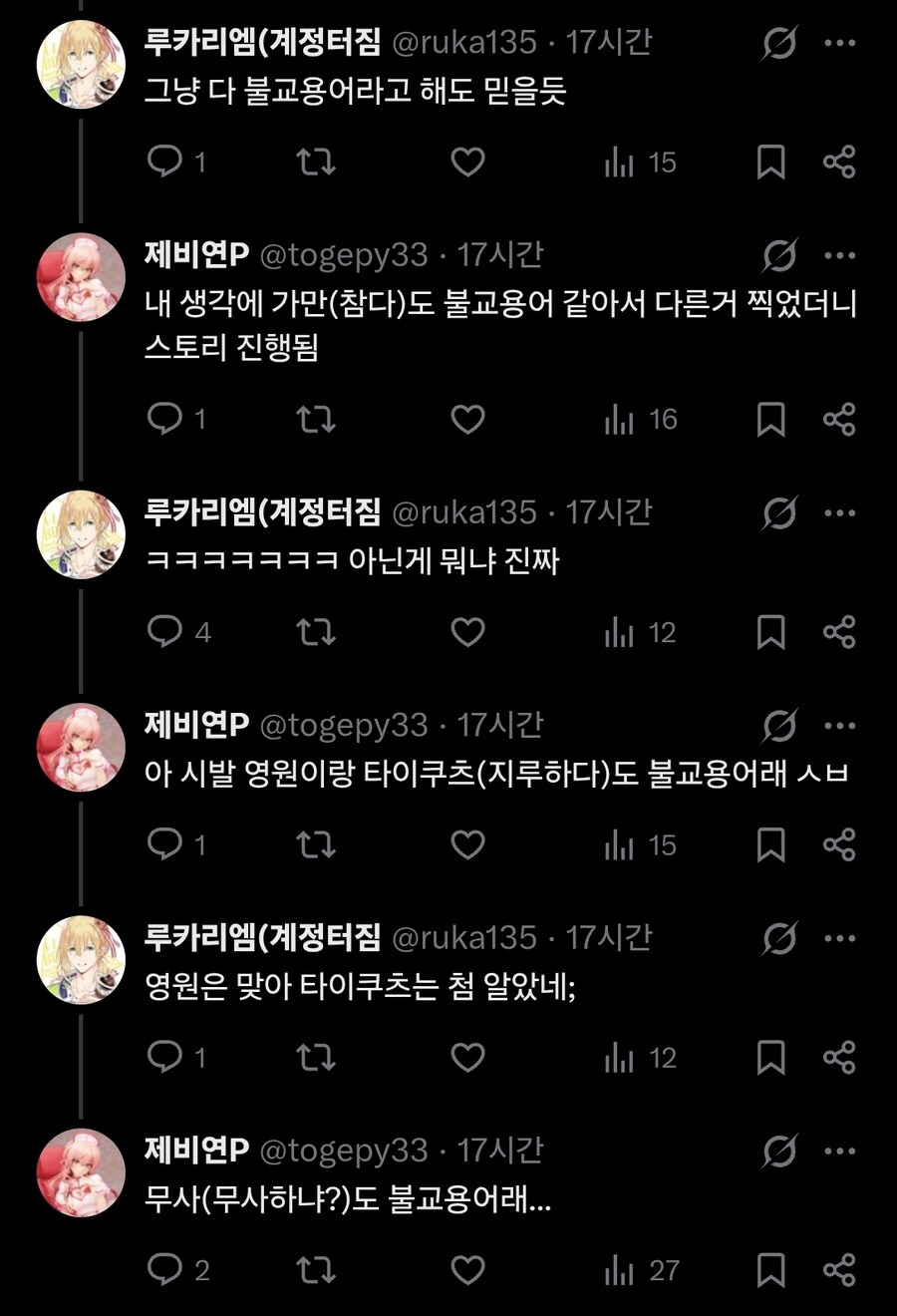
Task: Open more options for 제비연P's 스토리 진행됨 tweet
Action: click(842, 254)
